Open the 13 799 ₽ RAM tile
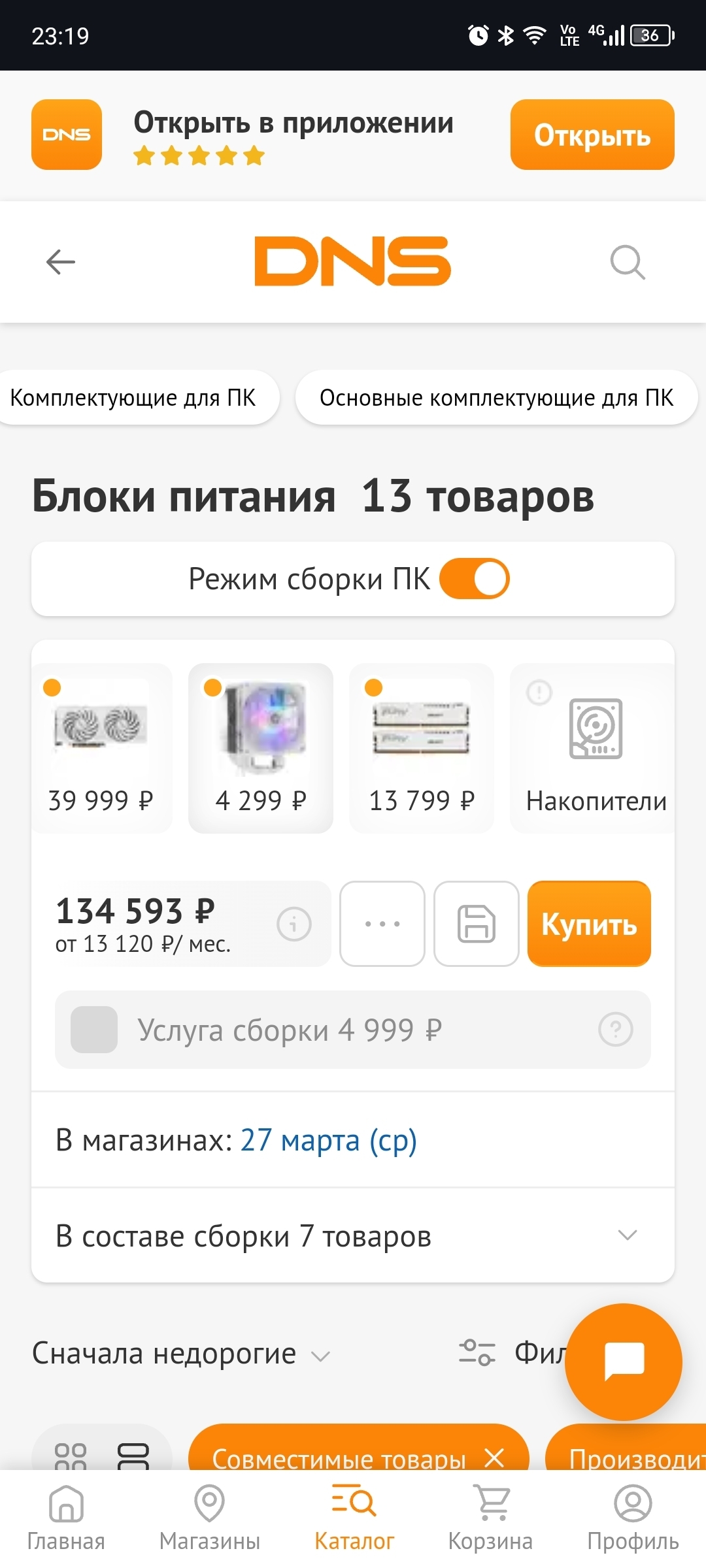 tap(422, 748)
